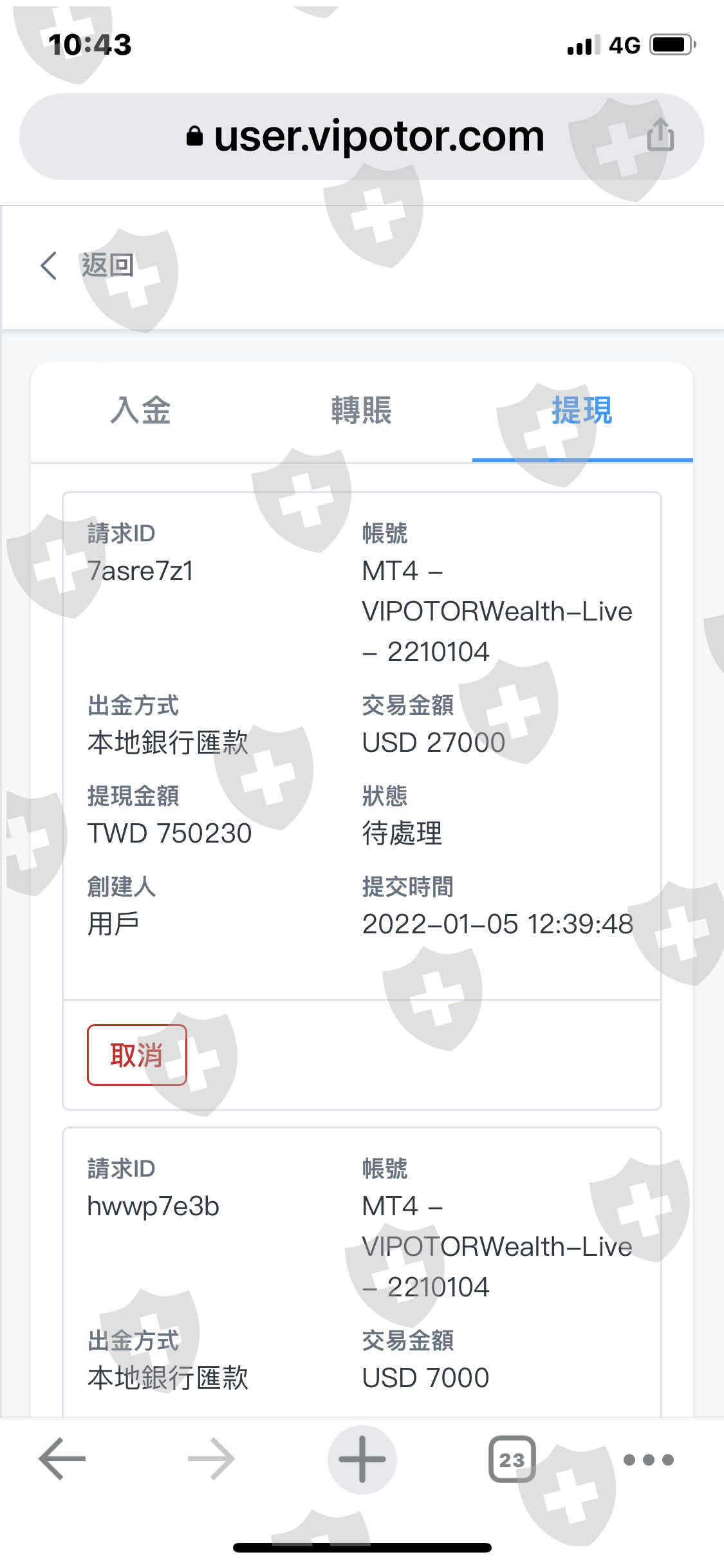Navigate back with the browser back arrow
724x1568 pixels.
click(x=62, y=1459)
